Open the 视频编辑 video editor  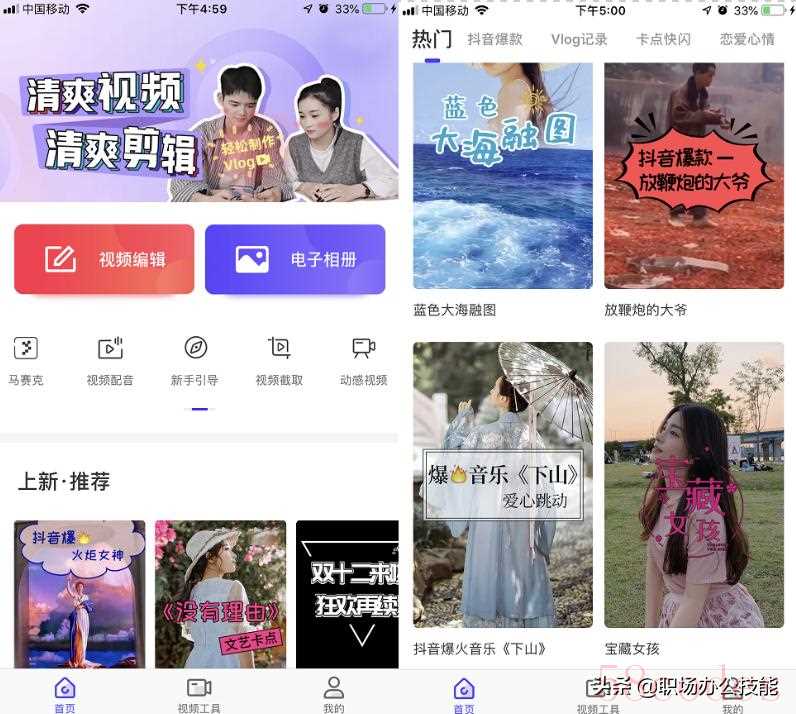click(104, 259)
